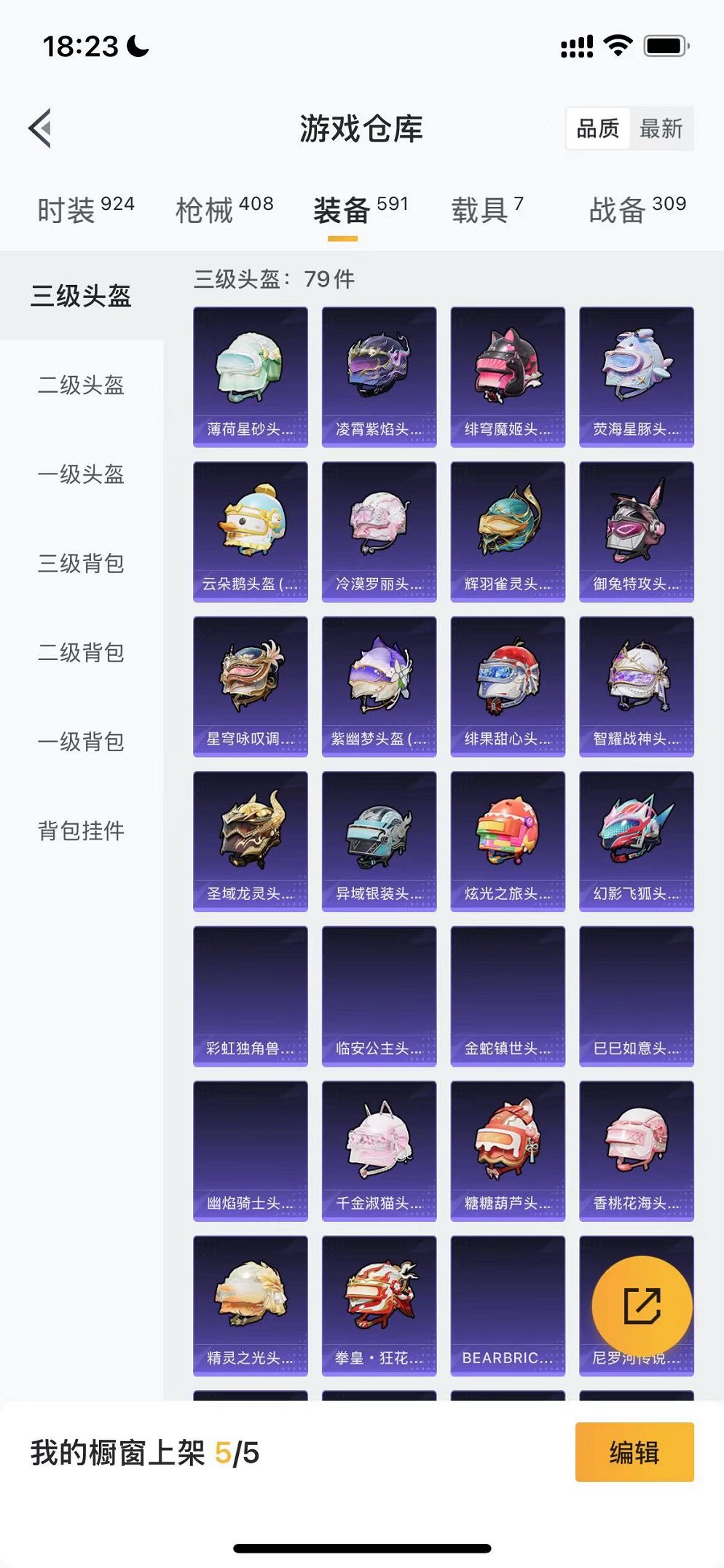Tap 编辑 to edit my showcase
The image size is (724, 1568).
634,1452
